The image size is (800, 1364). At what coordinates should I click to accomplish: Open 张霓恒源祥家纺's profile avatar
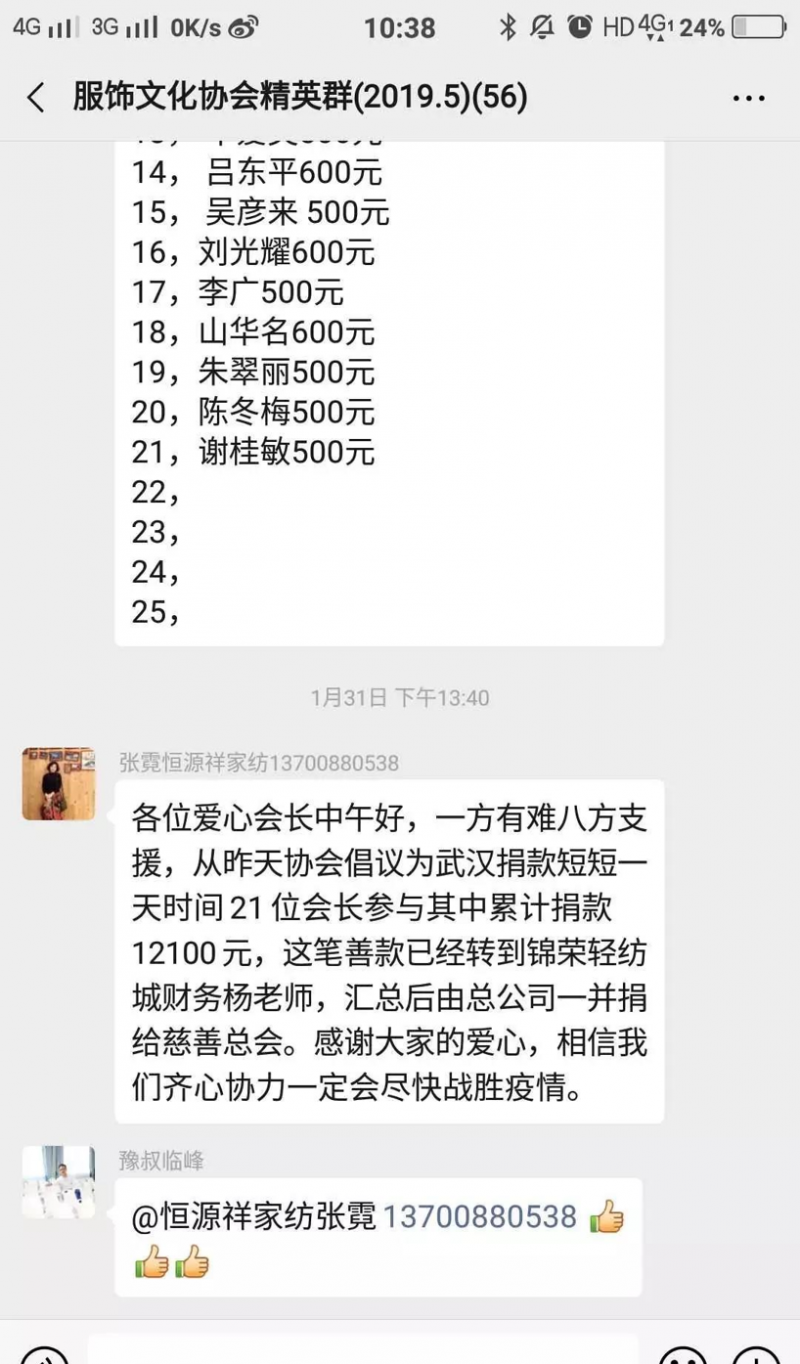click(59, 783)
